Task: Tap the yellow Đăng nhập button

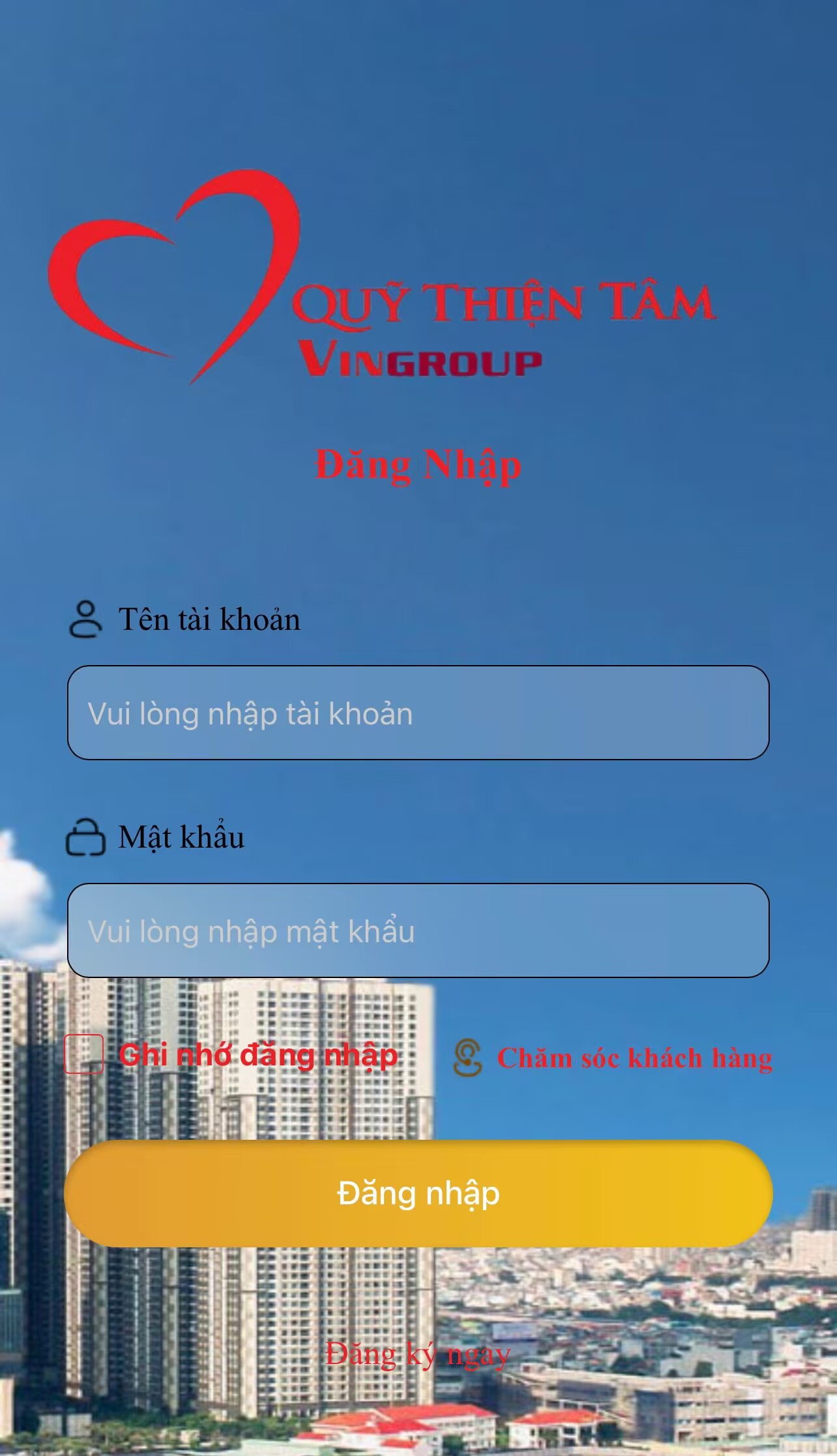Action: coord(418,1193)
